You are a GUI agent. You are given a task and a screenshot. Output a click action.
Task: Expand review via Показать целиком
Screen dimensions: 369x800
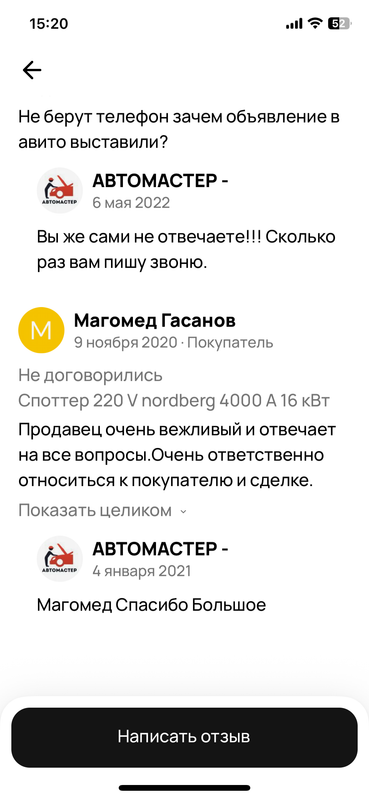103,511
